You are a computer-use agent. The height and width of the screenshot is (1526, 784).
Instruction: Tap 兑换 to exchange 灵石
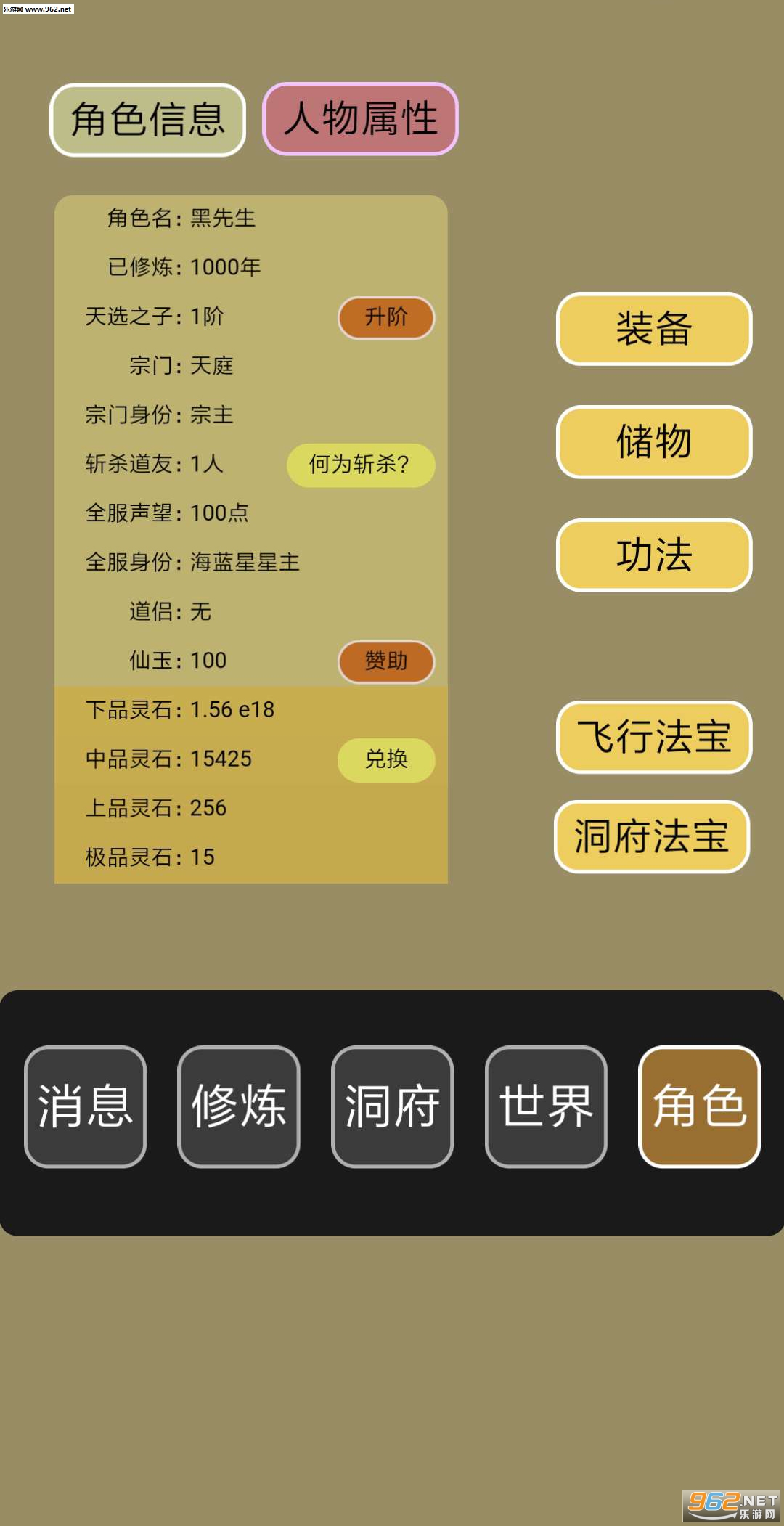click(x=386, y=759)
